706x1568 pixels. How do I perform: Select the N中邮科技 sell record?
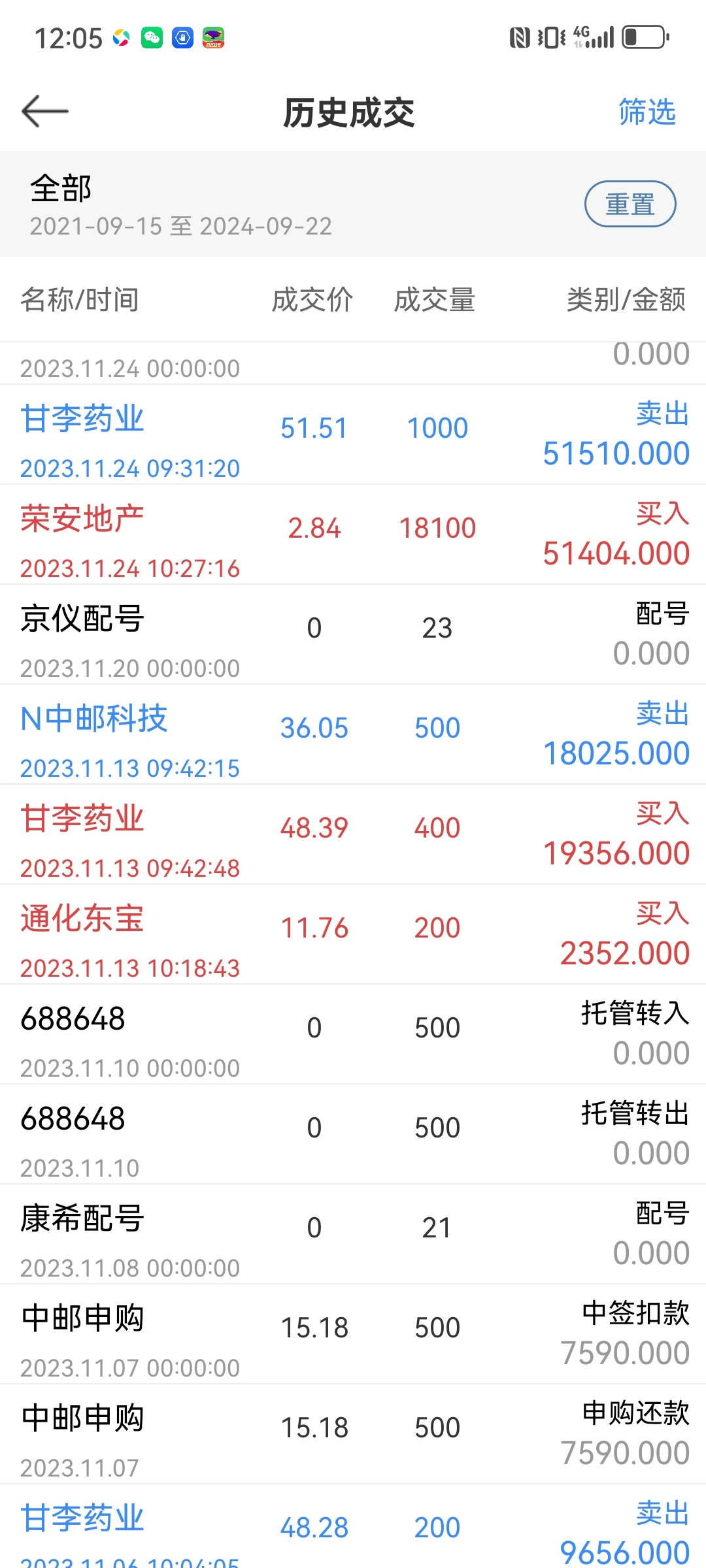coord(353,734)
